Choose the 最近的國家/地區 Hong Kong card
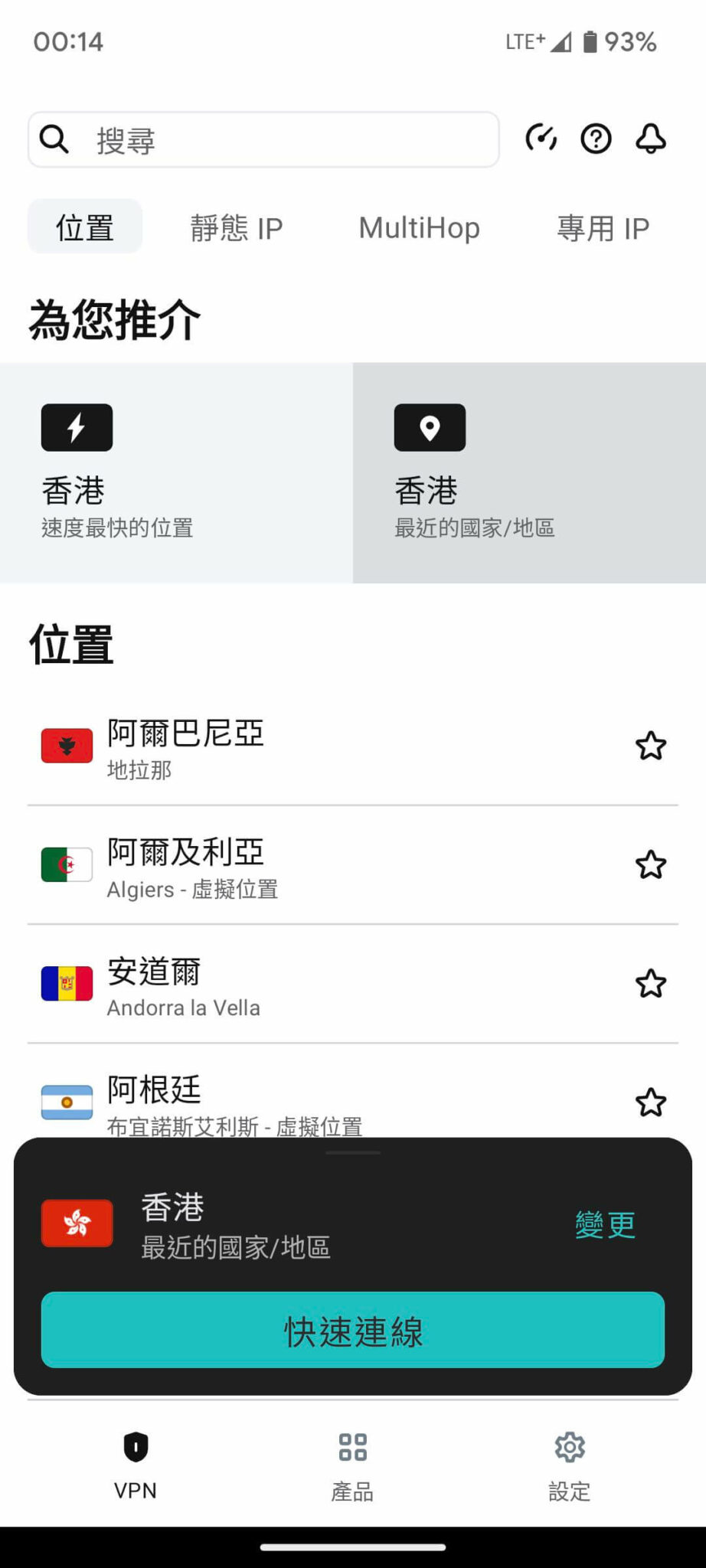Screen dimensions: 706x1568 point(529,473)
